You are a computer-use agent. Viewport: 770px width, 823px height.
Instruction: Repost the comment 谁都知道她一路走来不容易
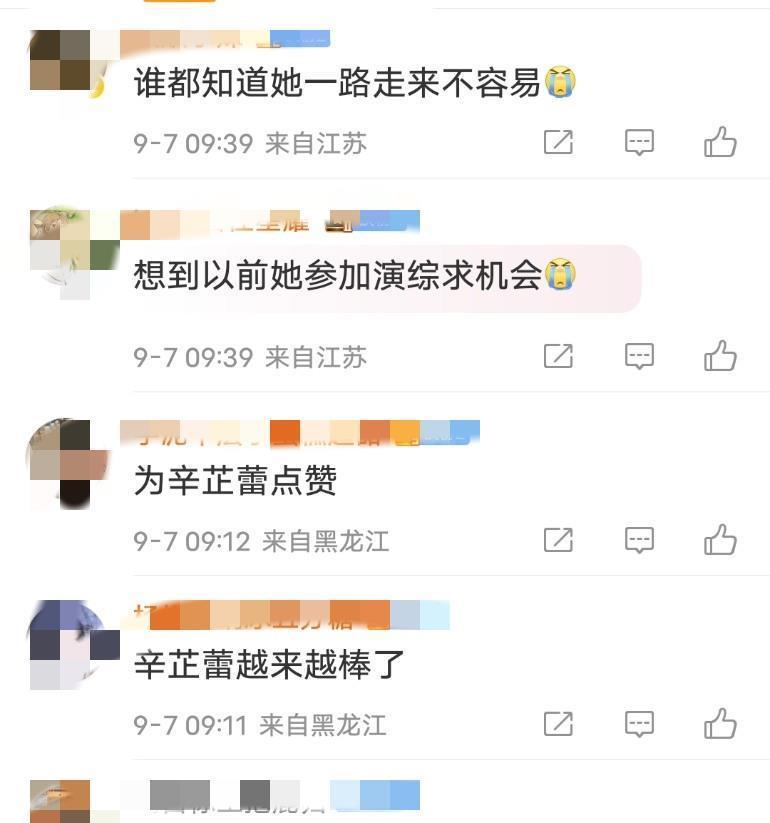click(x=558, y=143)
